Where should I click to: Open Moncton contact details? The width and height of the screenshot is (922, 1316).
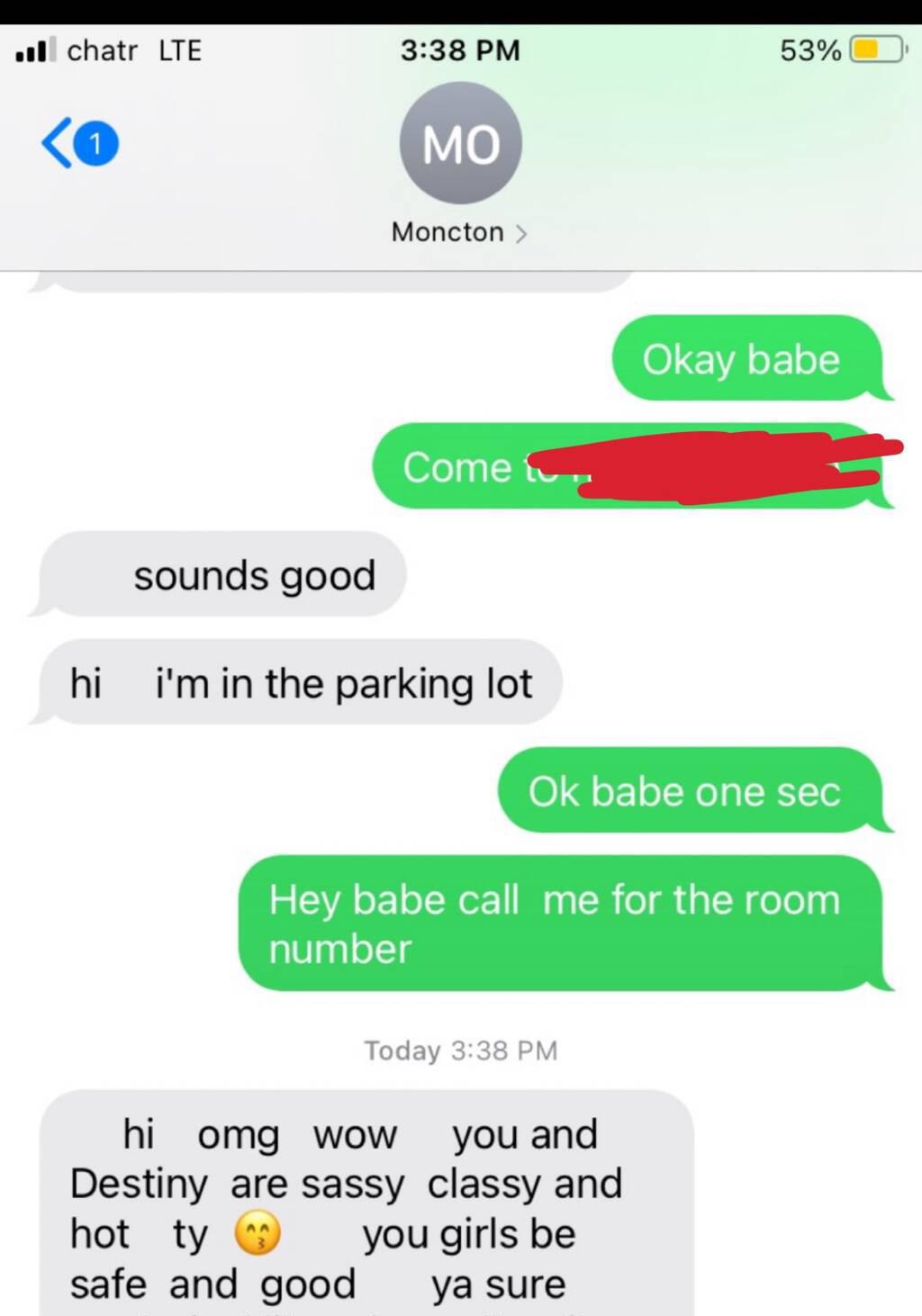[458, 232]
